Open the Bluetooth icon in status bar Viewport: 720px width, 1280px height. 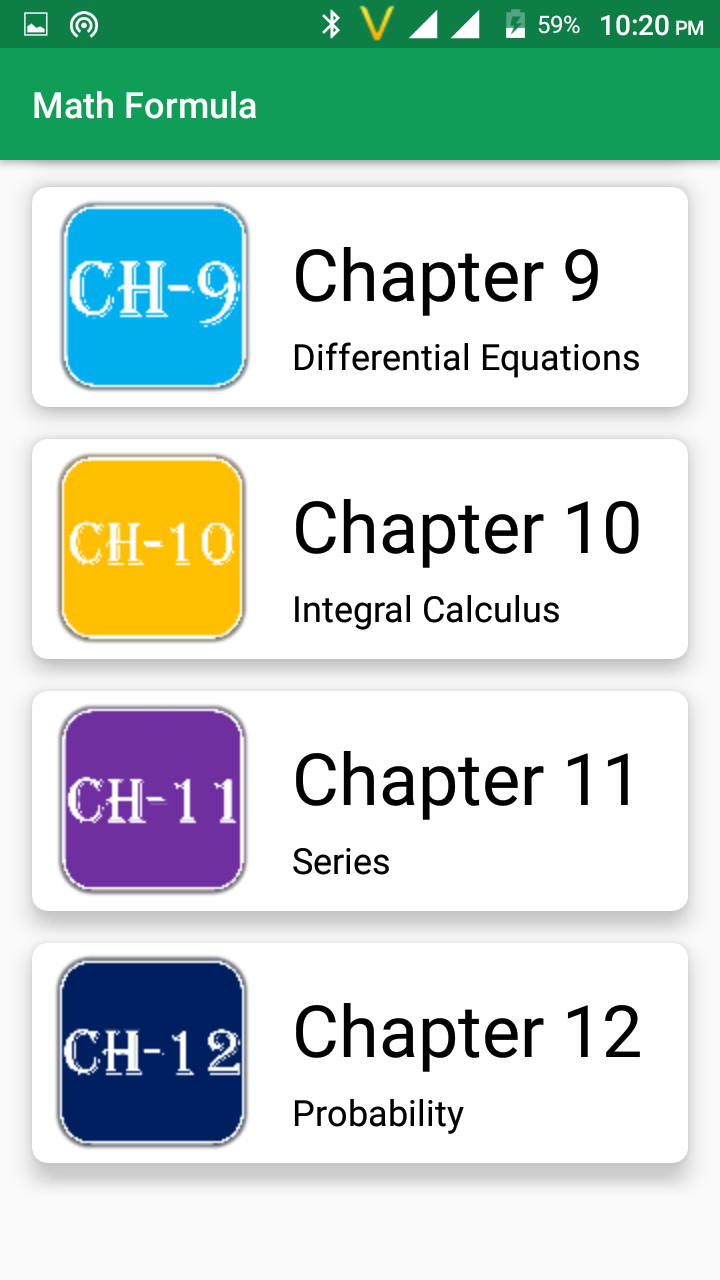[330, 23]
